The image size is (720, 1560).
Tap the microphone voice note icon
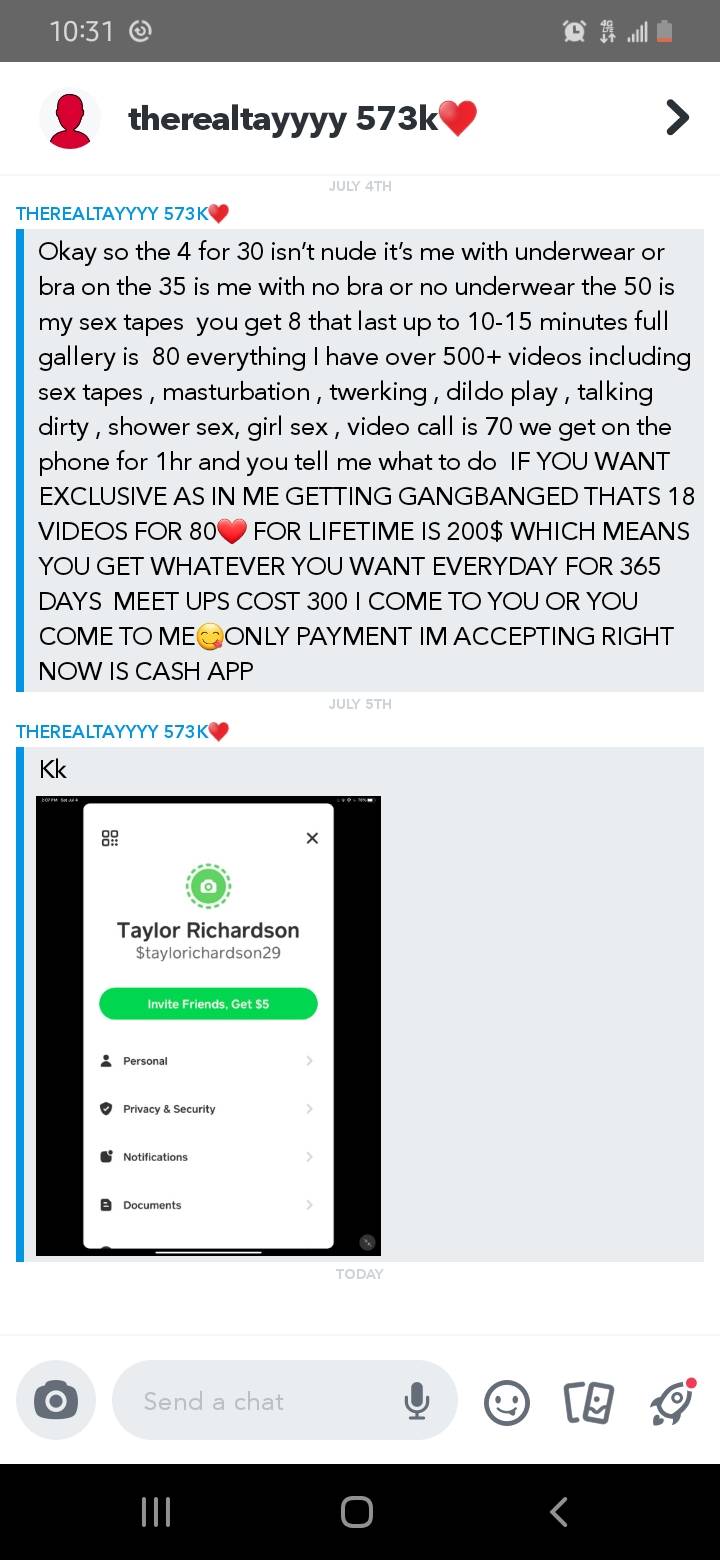point(417,1401)
